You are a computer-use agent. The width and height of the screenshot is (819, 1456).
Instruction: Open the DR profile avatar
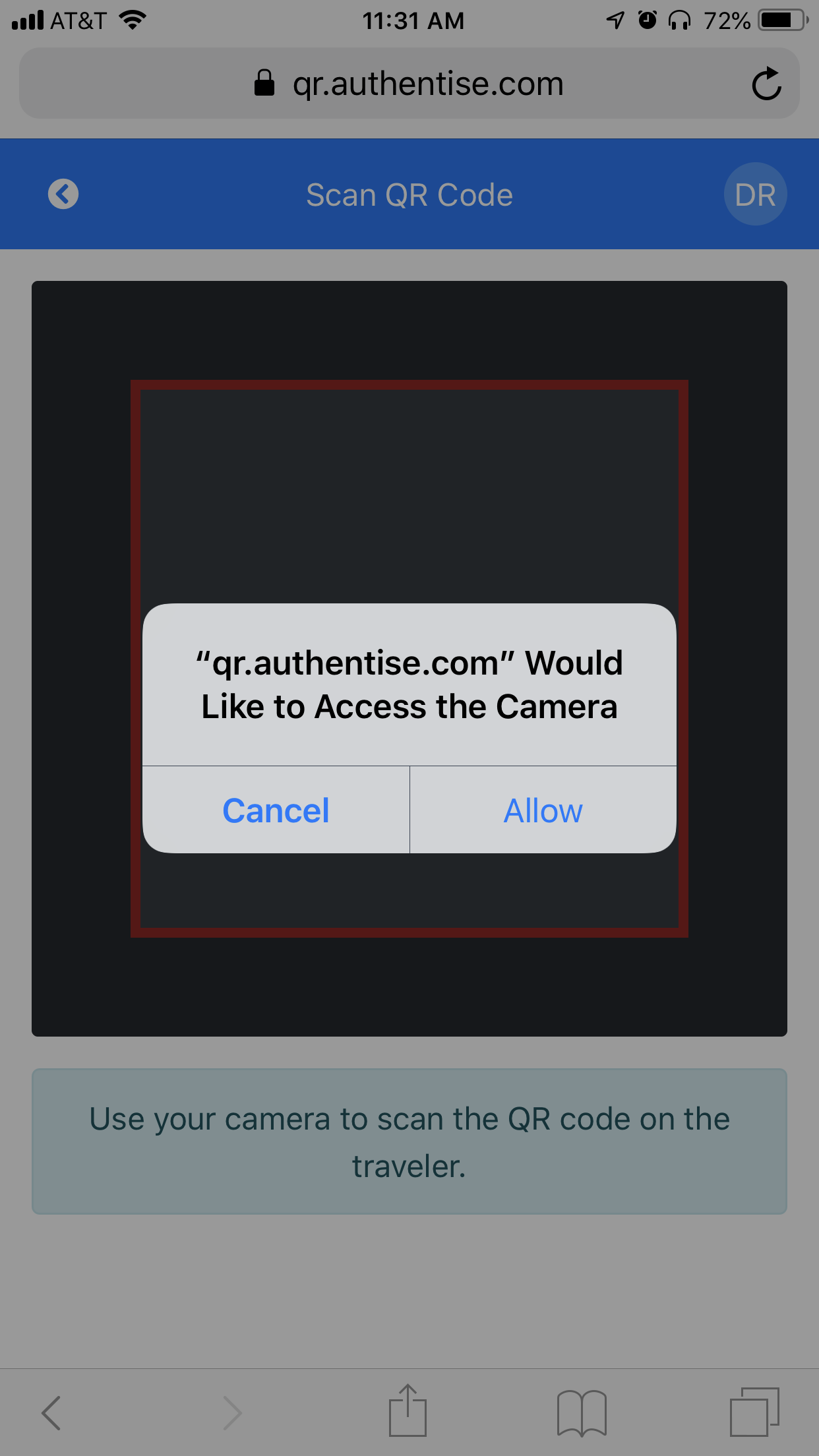coord(755,195)
